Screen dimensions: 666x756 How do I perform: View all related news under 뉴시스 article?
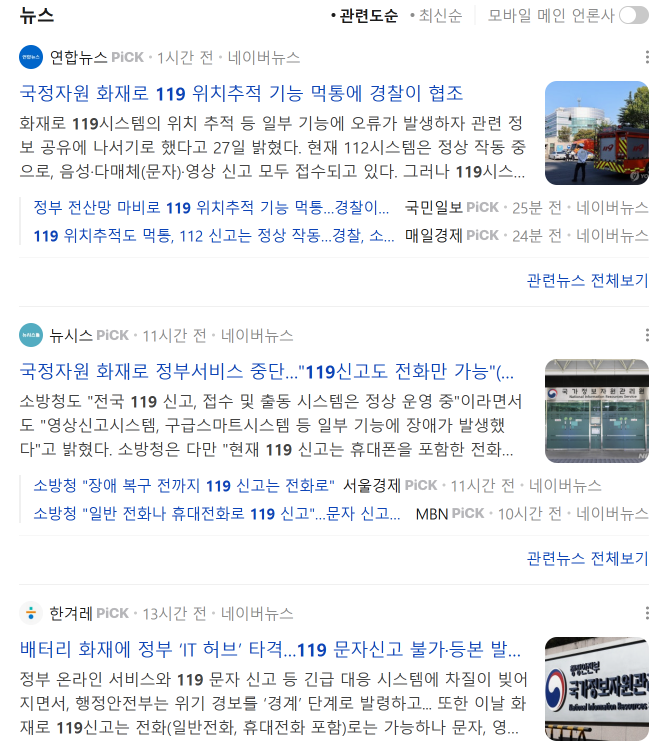(587, 558)
